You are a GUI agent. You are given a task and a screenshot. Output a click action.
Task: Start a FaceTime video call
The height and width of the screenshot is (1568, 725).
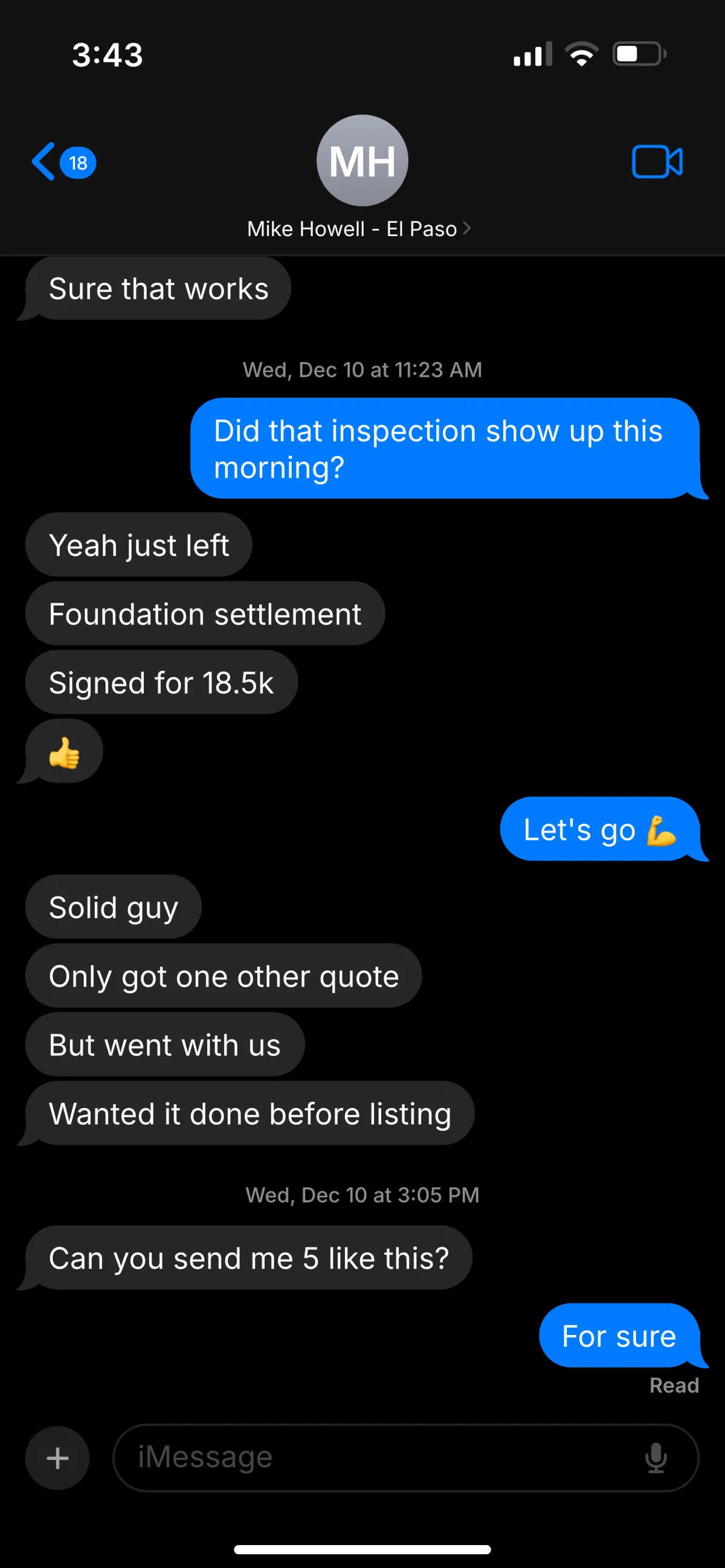657,162
